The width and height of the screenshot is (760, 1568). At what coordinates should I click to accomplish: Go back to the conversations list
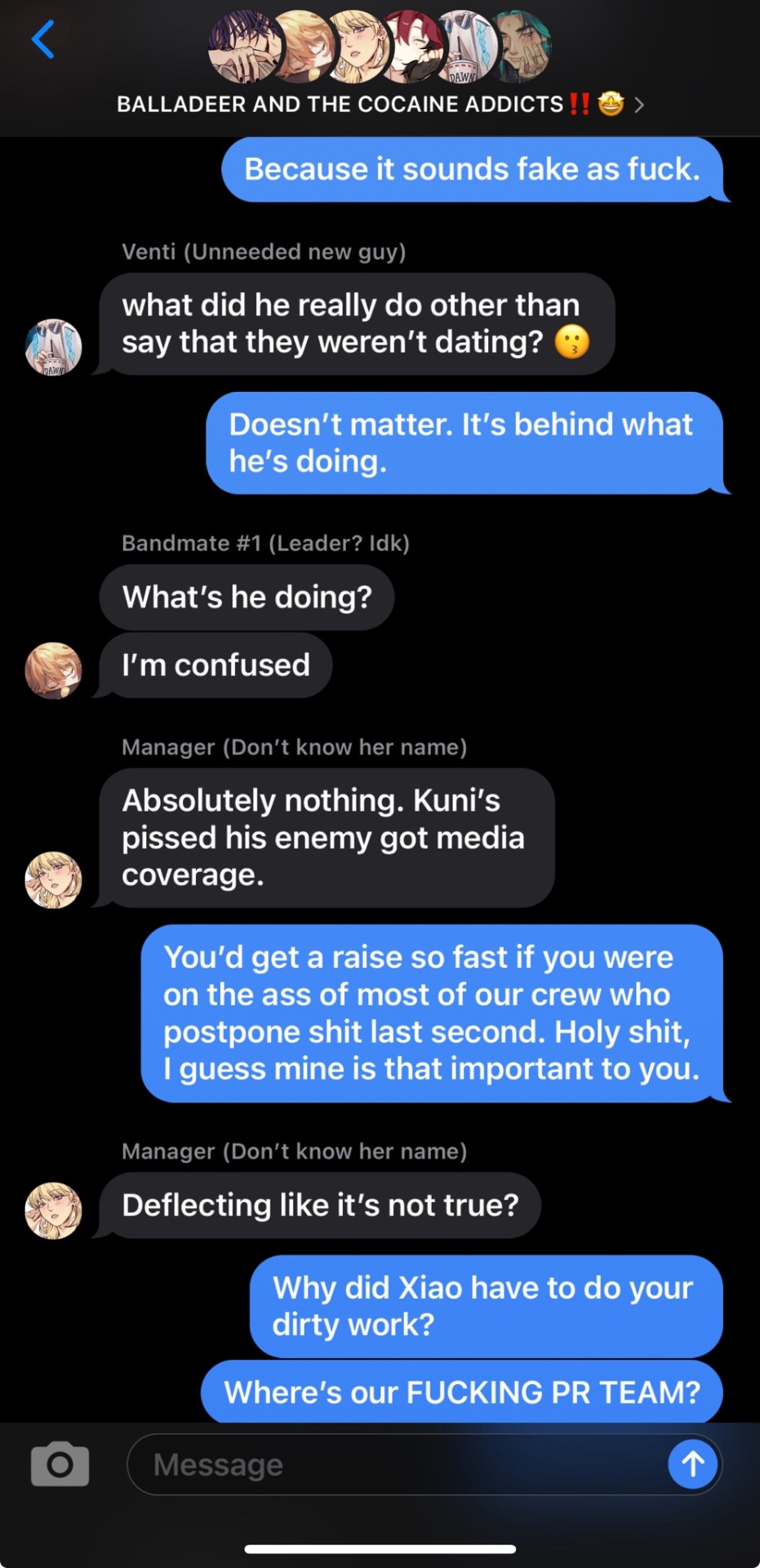point(42,40)
